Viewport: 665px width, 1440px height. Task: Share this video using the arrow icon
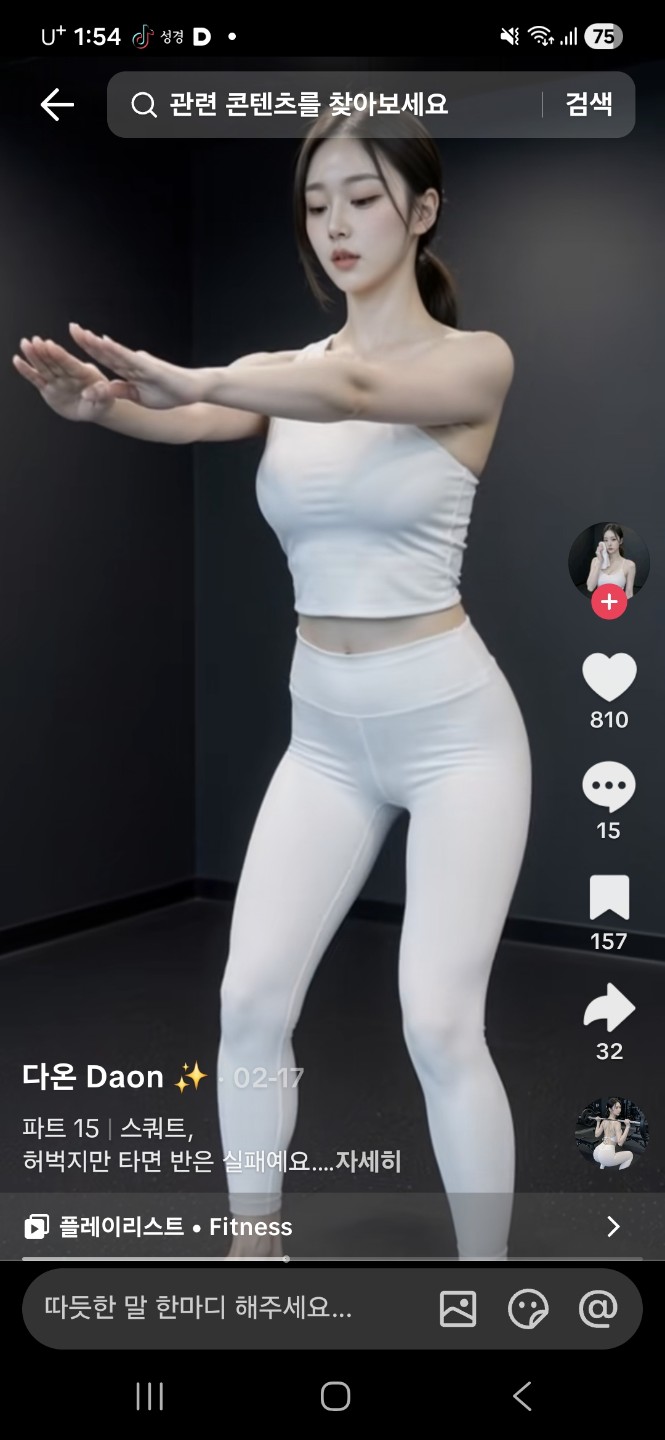[608, 1008]
